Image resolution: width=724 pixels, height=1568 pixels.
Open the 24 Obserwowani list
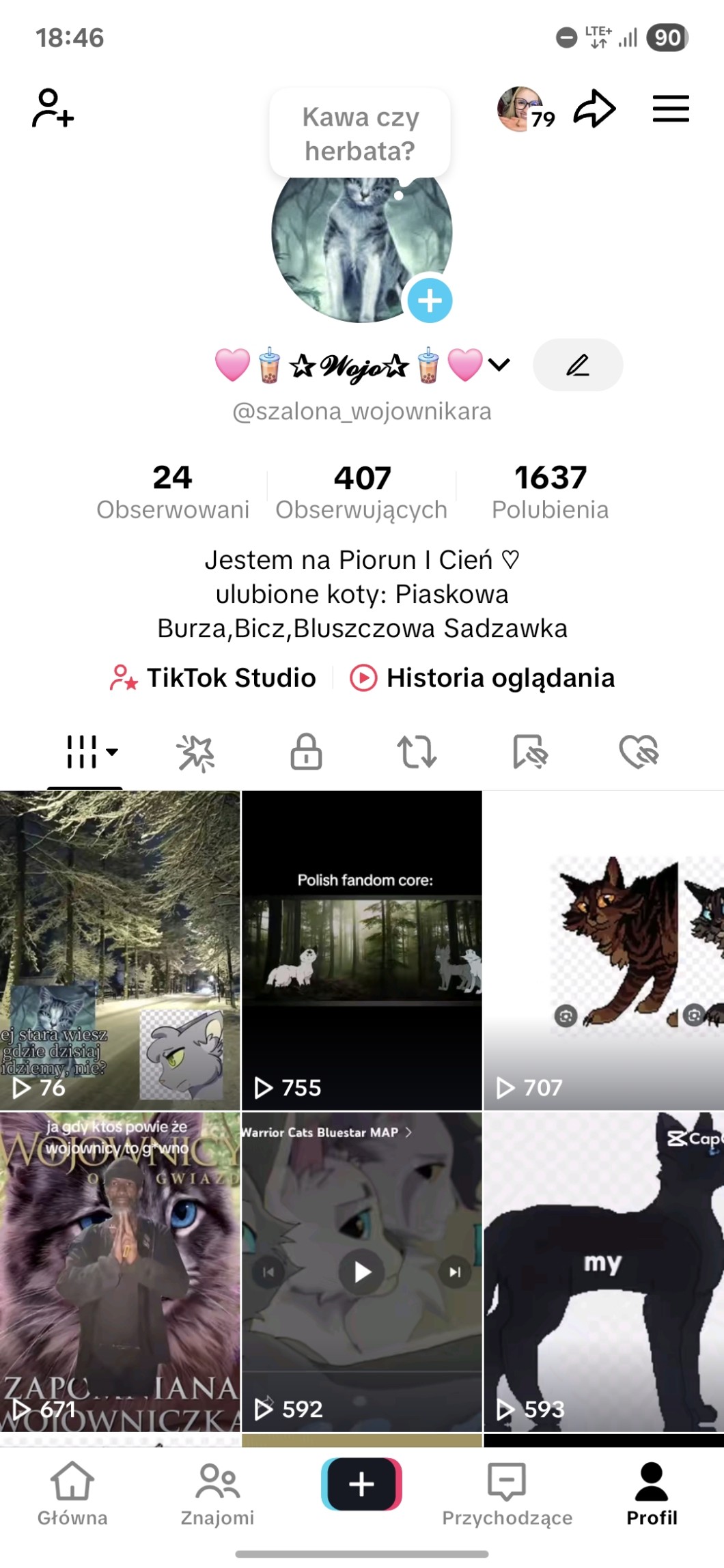(x=173, y=492)
